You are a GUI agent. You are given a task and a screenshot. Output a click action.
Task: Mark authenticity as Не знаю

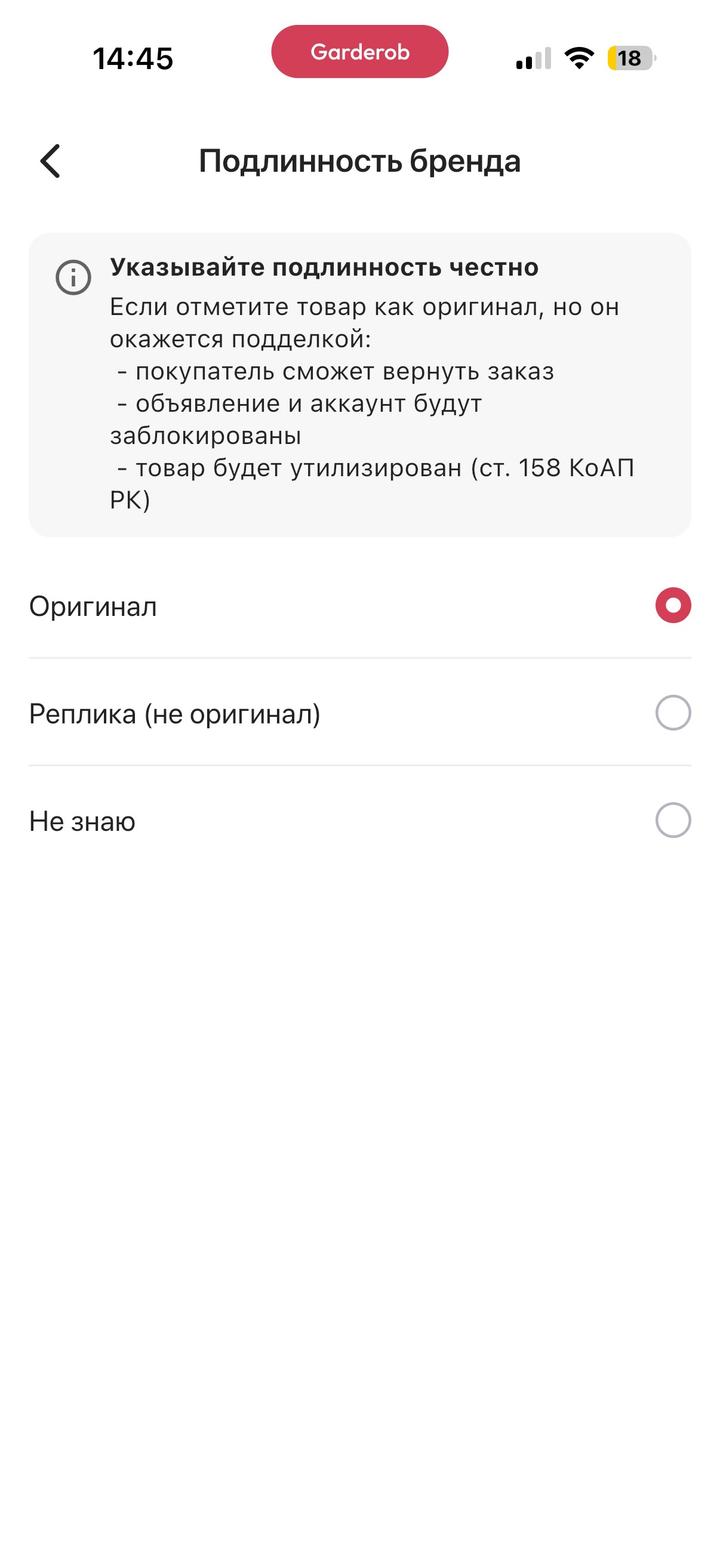pos(672,821)
